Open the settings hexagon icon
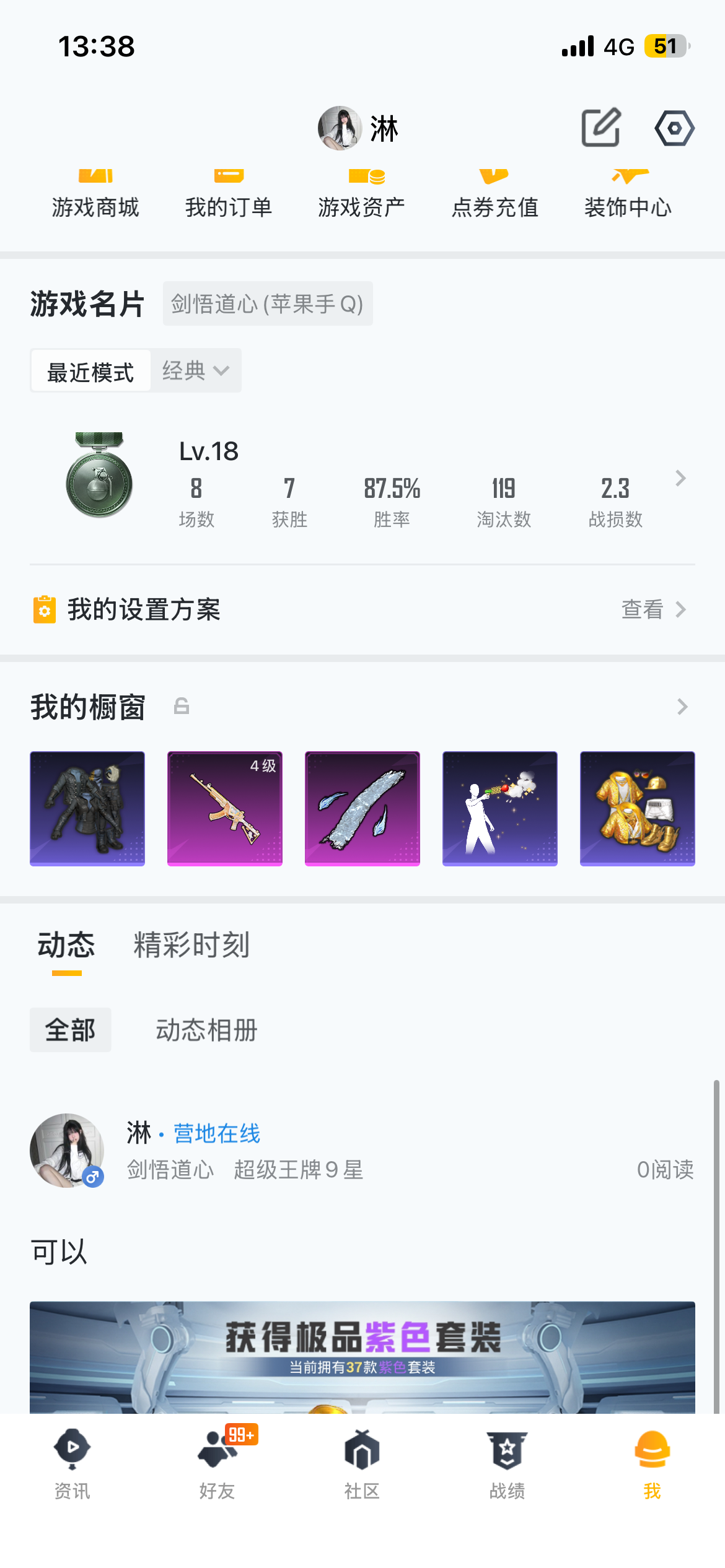Screen dimensions: 725x1568 pos(674,128)
